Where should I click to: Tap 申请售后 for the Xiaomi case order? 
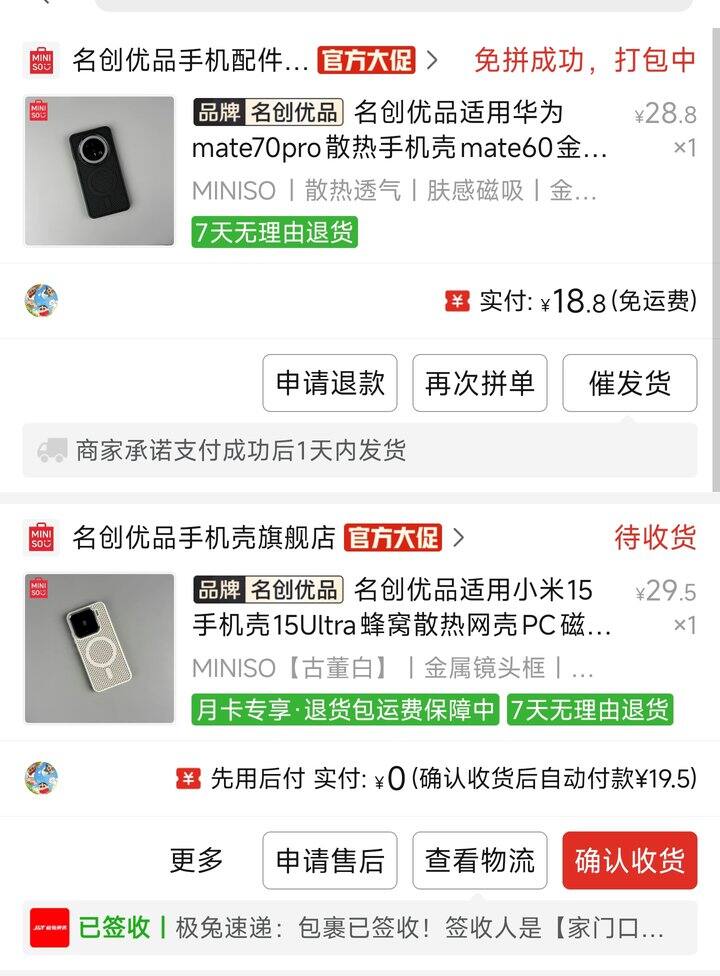tap(330, 860)
